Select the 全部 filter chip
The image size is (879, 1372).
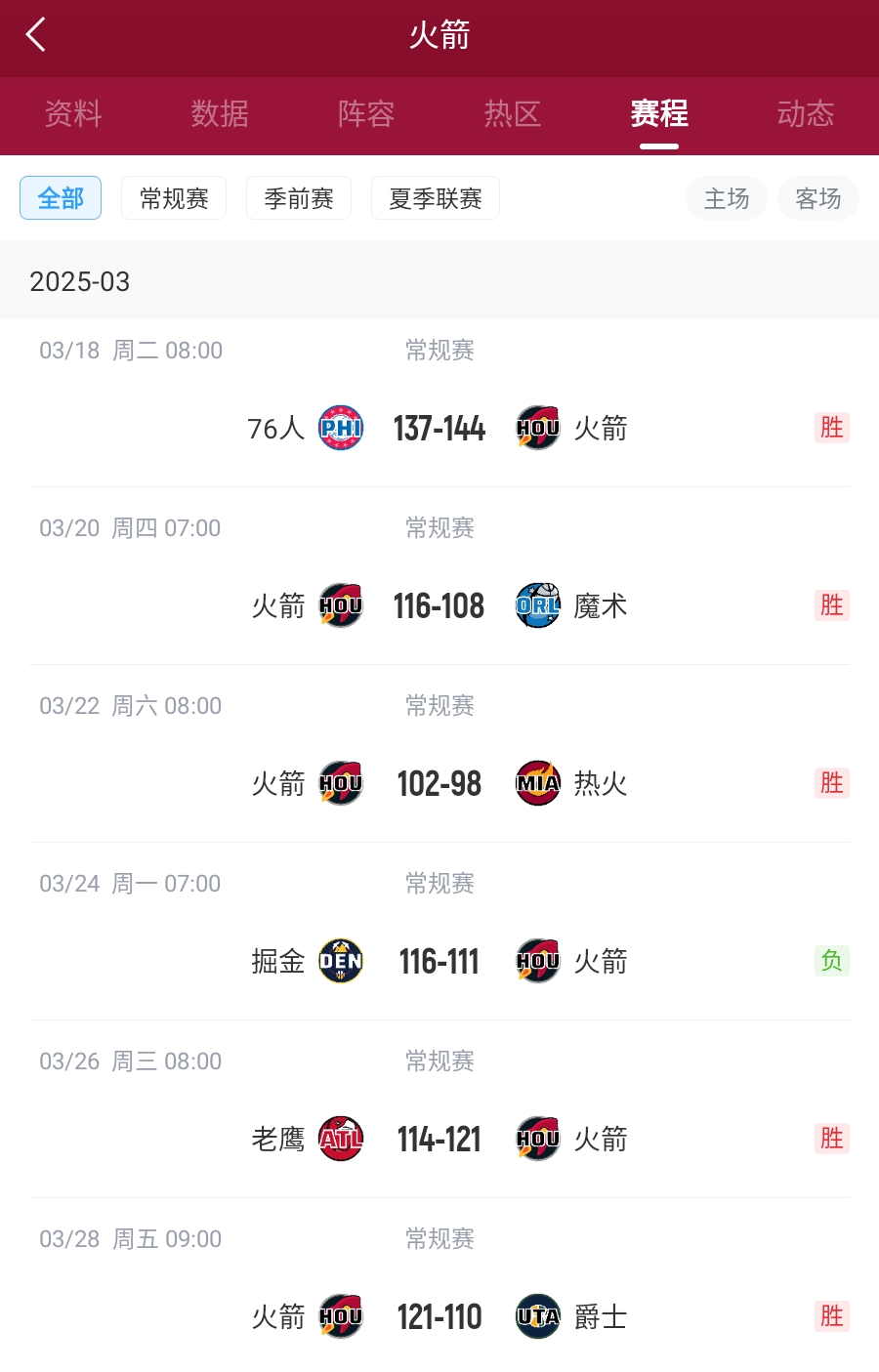click(61, 198)
